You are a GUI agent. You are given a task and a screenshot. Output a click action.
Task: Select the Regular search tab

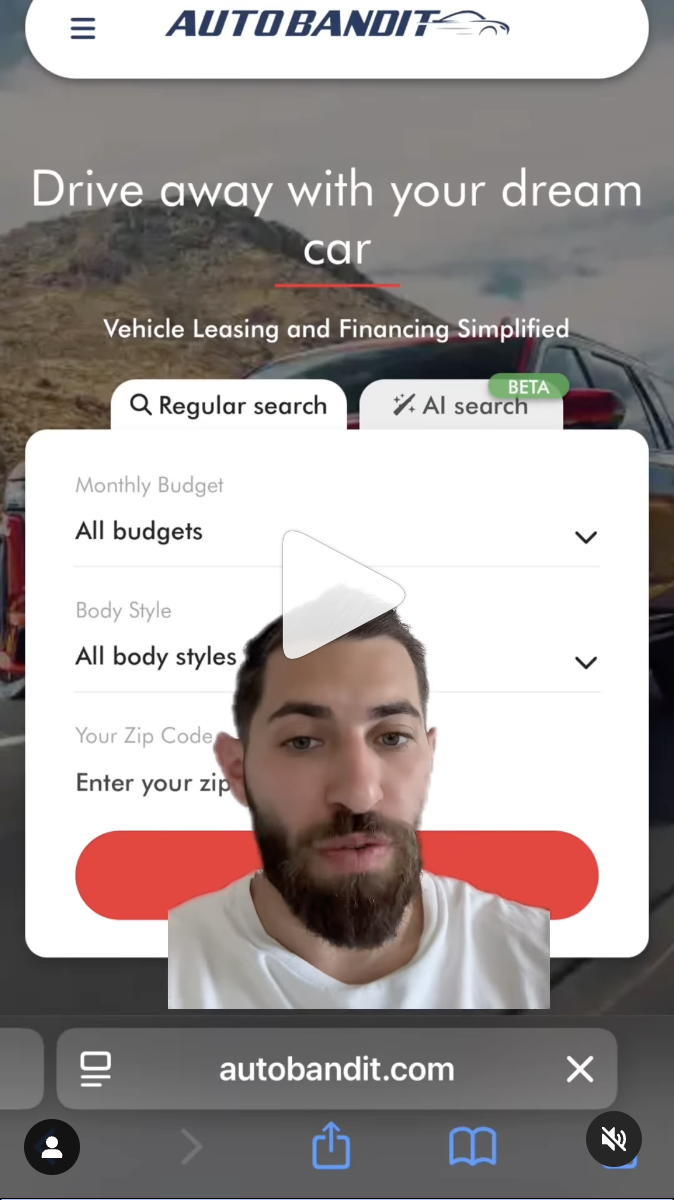tap(229, 406)
